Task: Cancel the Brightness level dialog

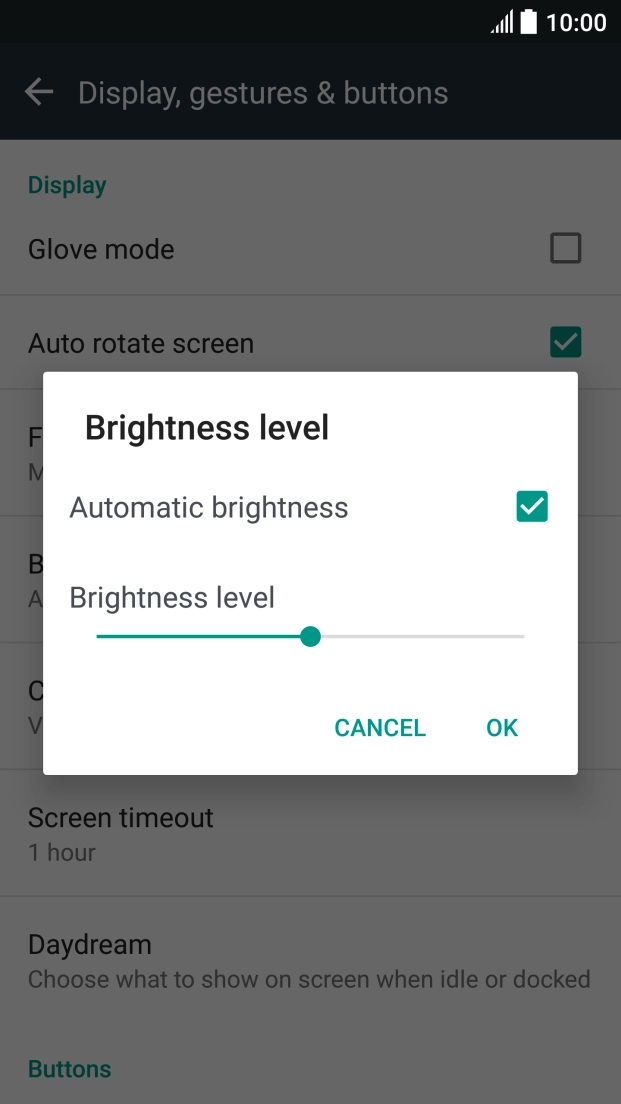Action: click(x=380, y=728)
